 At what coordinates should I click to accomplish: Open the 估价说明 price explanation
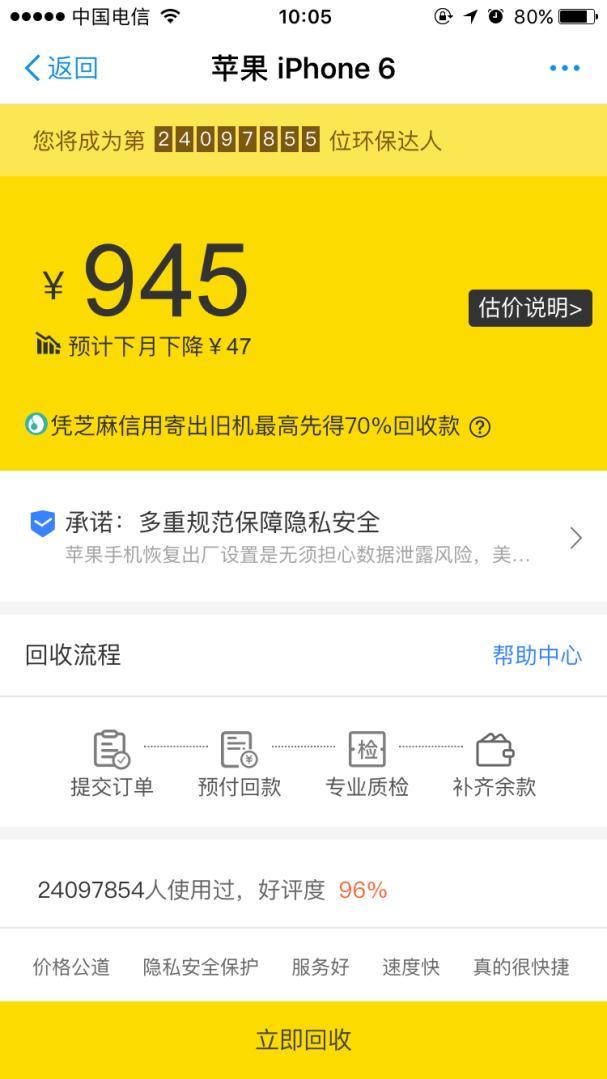click(530, 308)
